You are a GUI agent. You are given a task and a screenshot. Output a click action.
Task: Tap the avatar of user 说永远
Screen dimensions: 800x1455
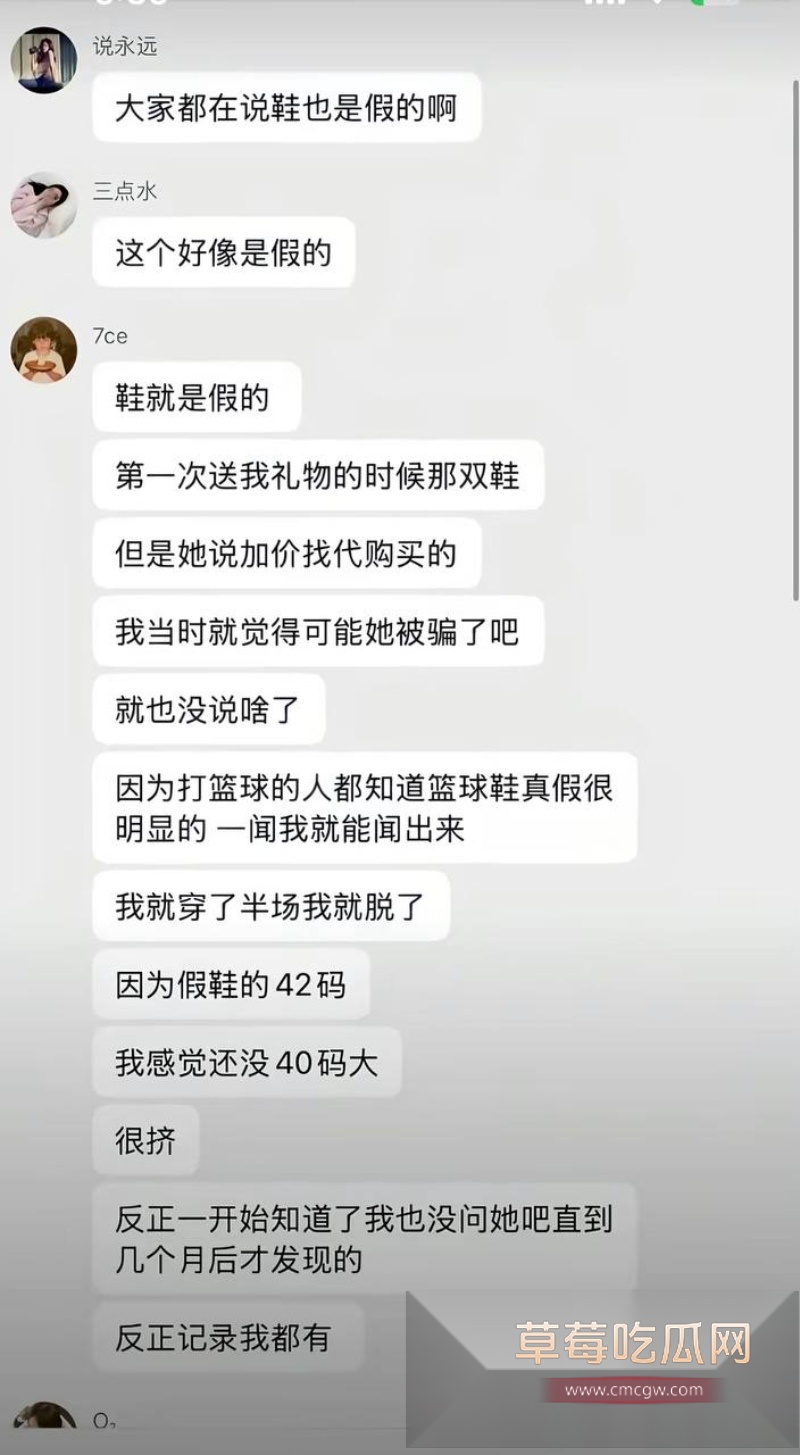click(43, 60)
